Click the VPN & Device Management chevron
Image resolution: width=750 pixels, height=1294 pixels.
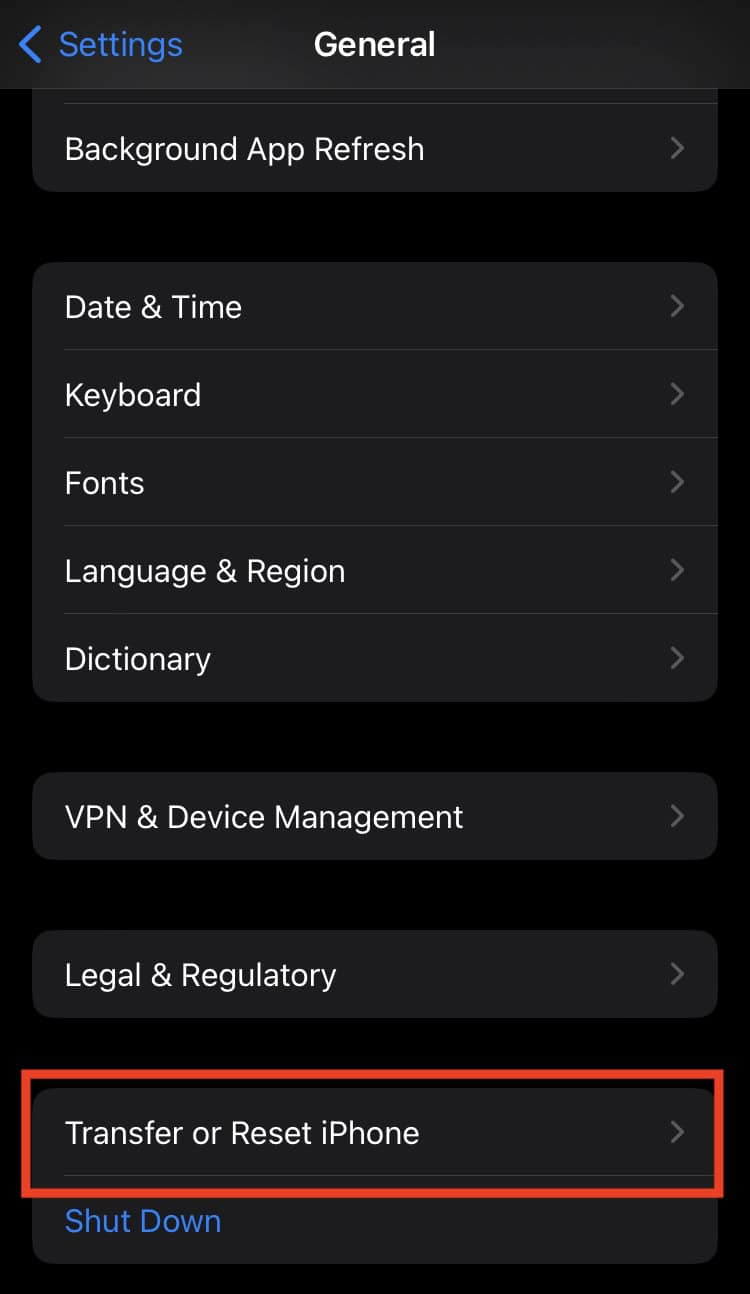point(678,816)
